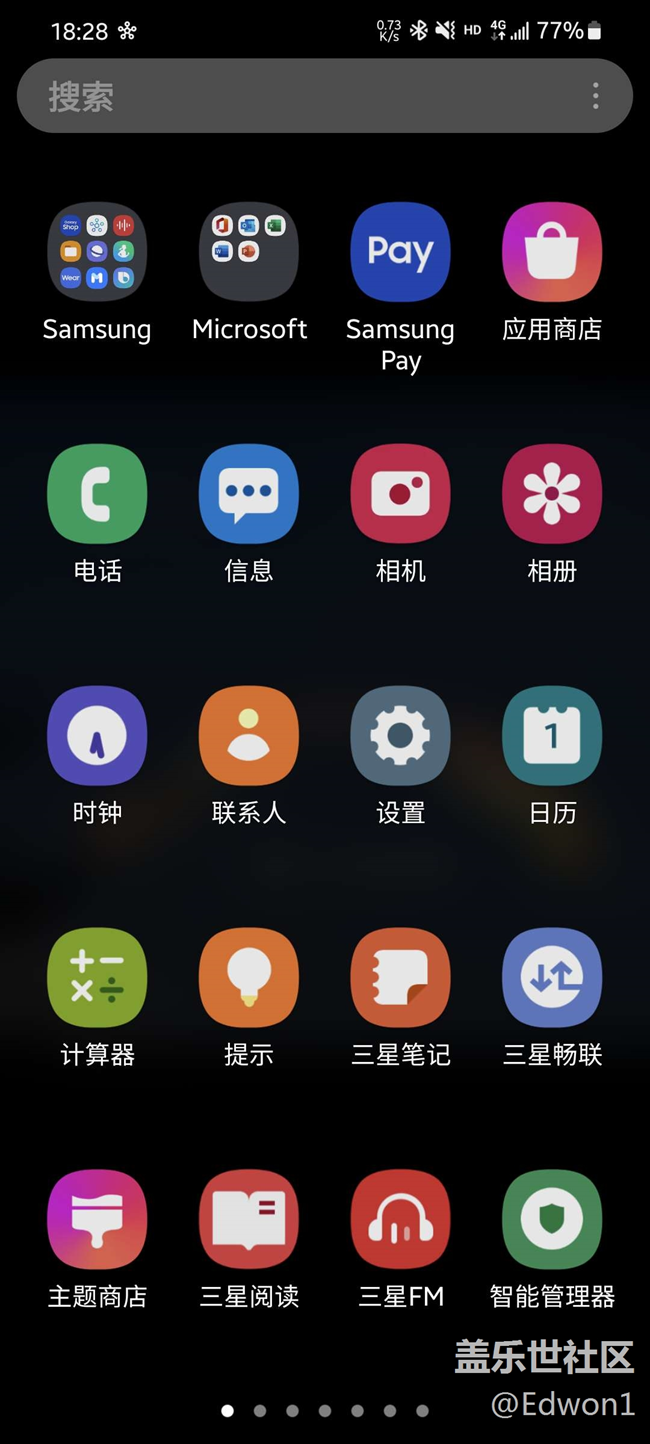Screen dimensions: 650x1444
Task: Open the 时钟 clock app
Action: coord(97,736)
